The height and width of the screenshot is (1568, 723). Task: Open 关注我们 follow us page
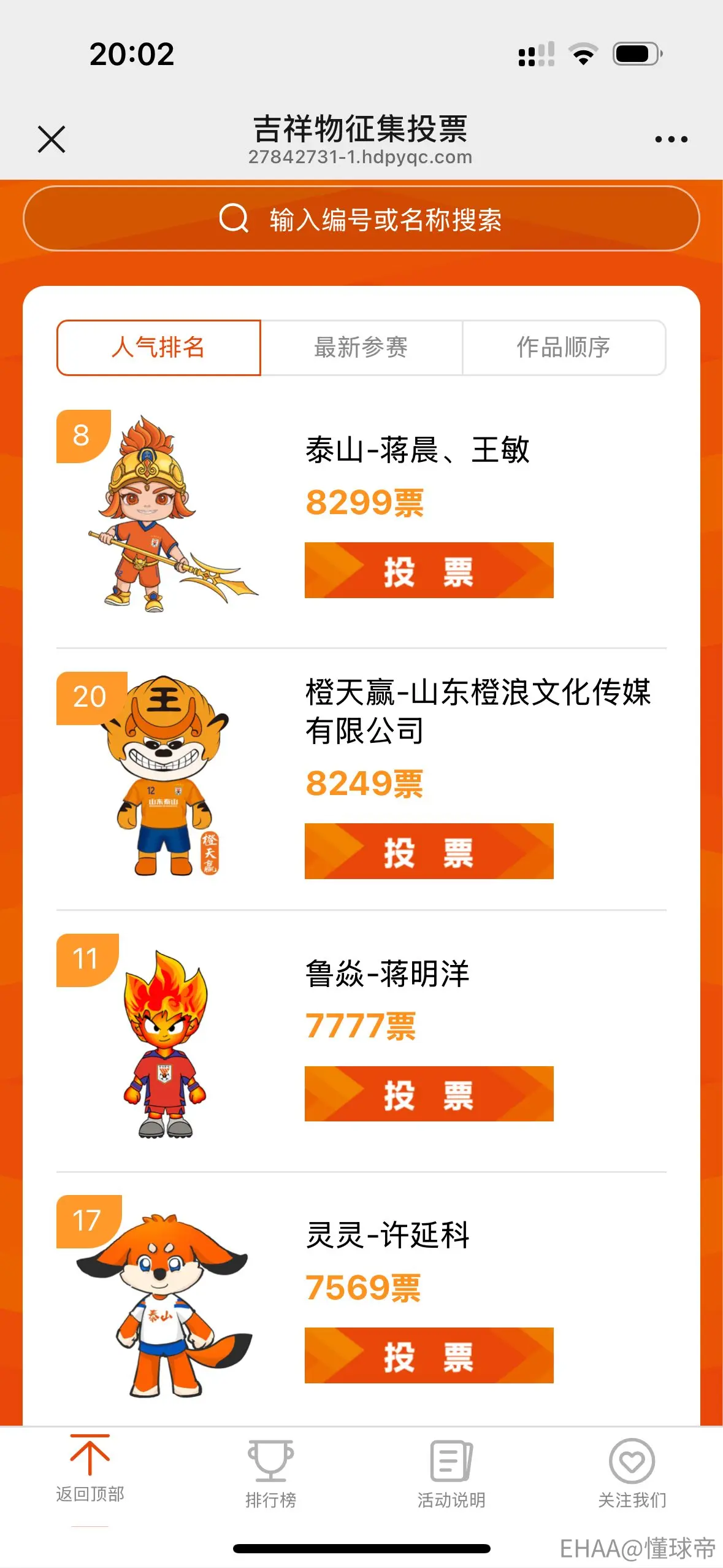pos(632,1474)
